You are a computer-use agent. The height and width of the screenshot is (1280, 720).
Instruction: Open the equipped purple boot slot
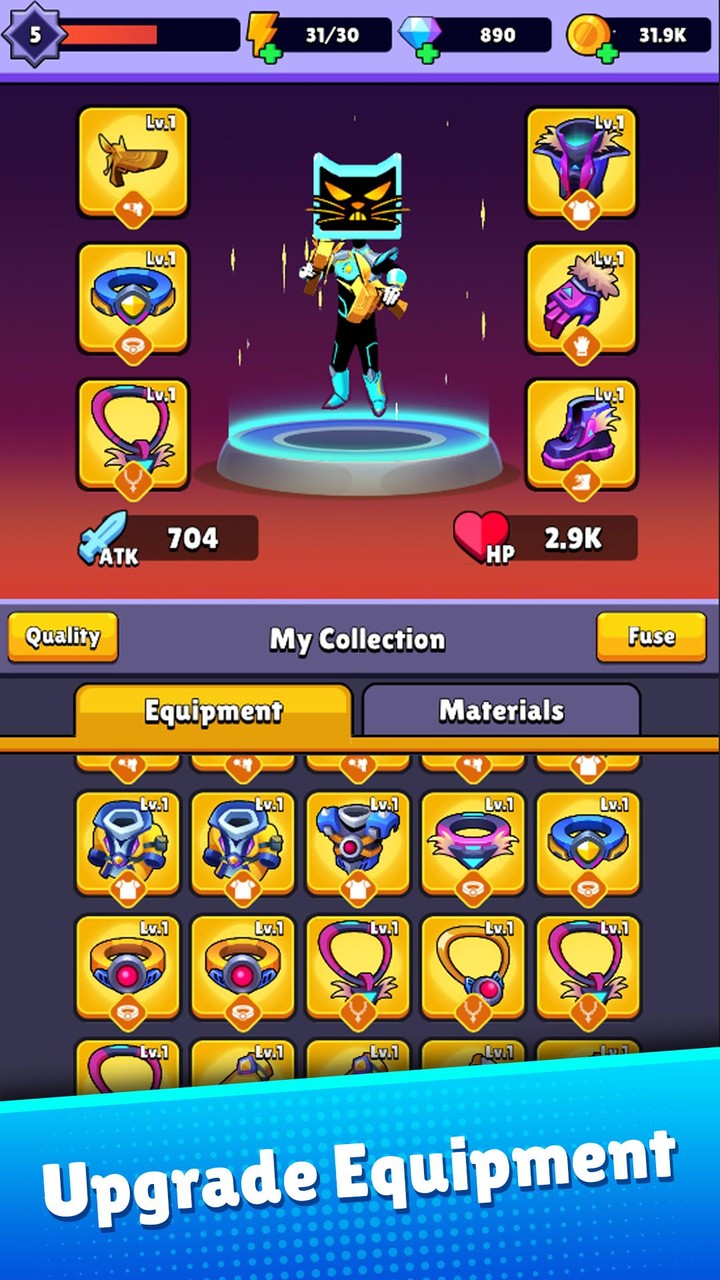click(581, 433)
